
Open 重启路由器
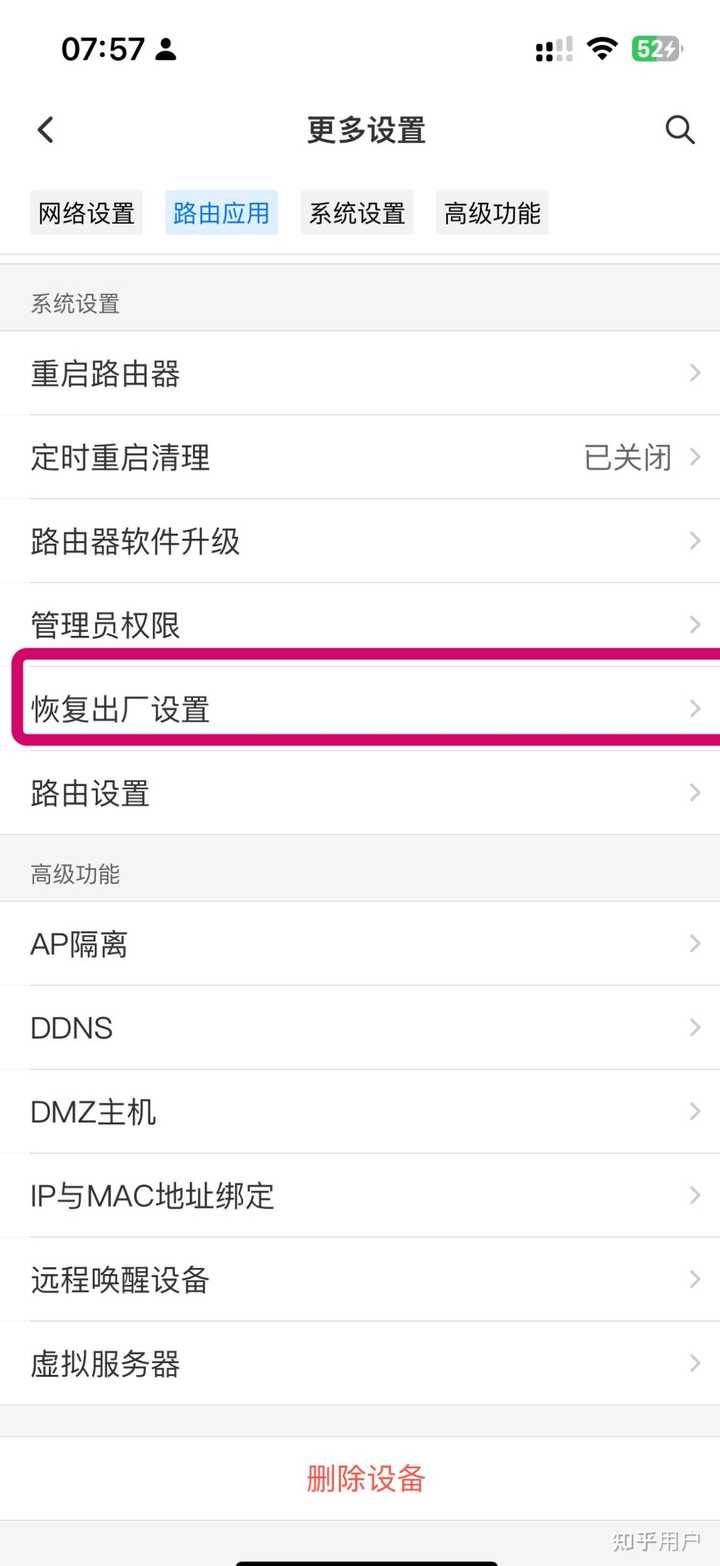360,374
